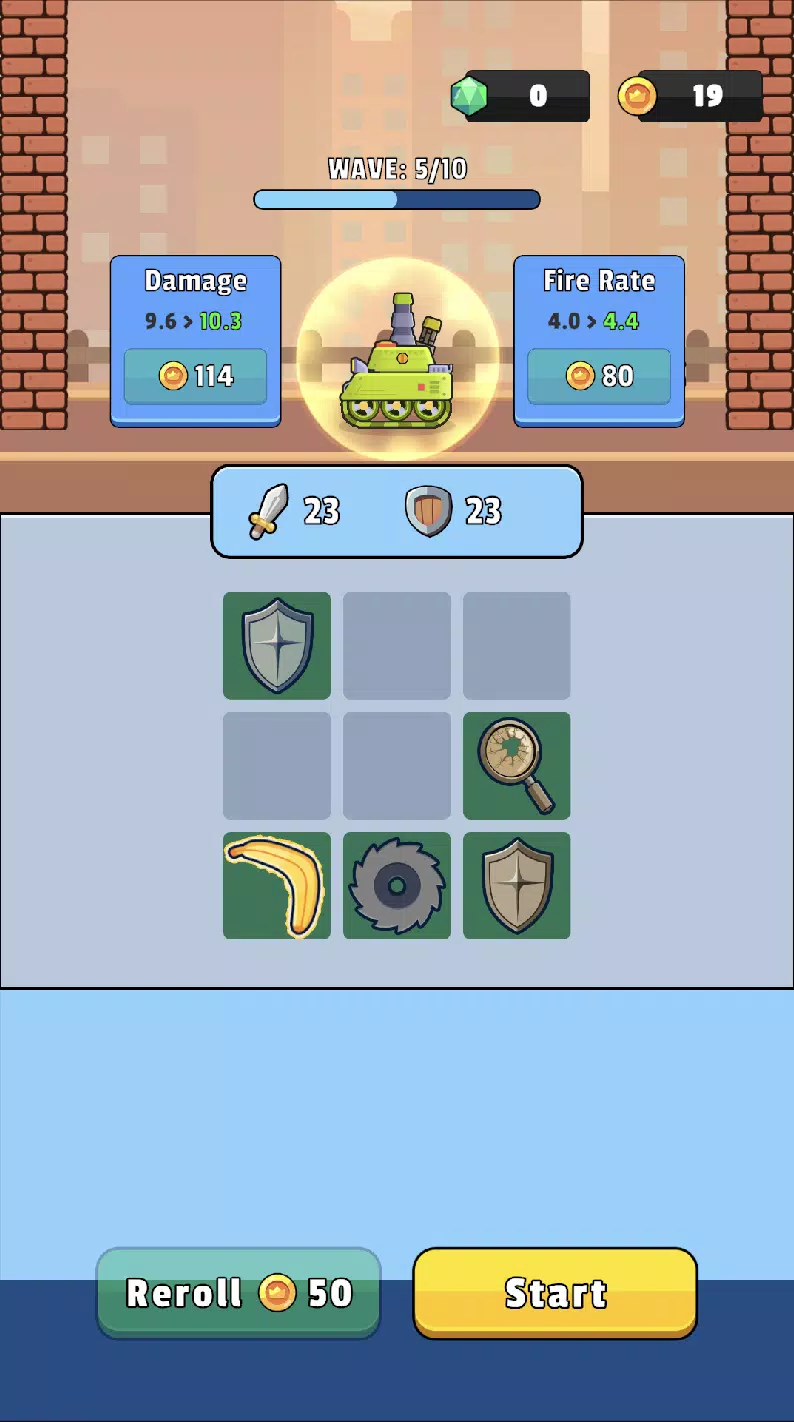
Task: Reroll items for 50 coins
Action: click(x=238, y=1293)
